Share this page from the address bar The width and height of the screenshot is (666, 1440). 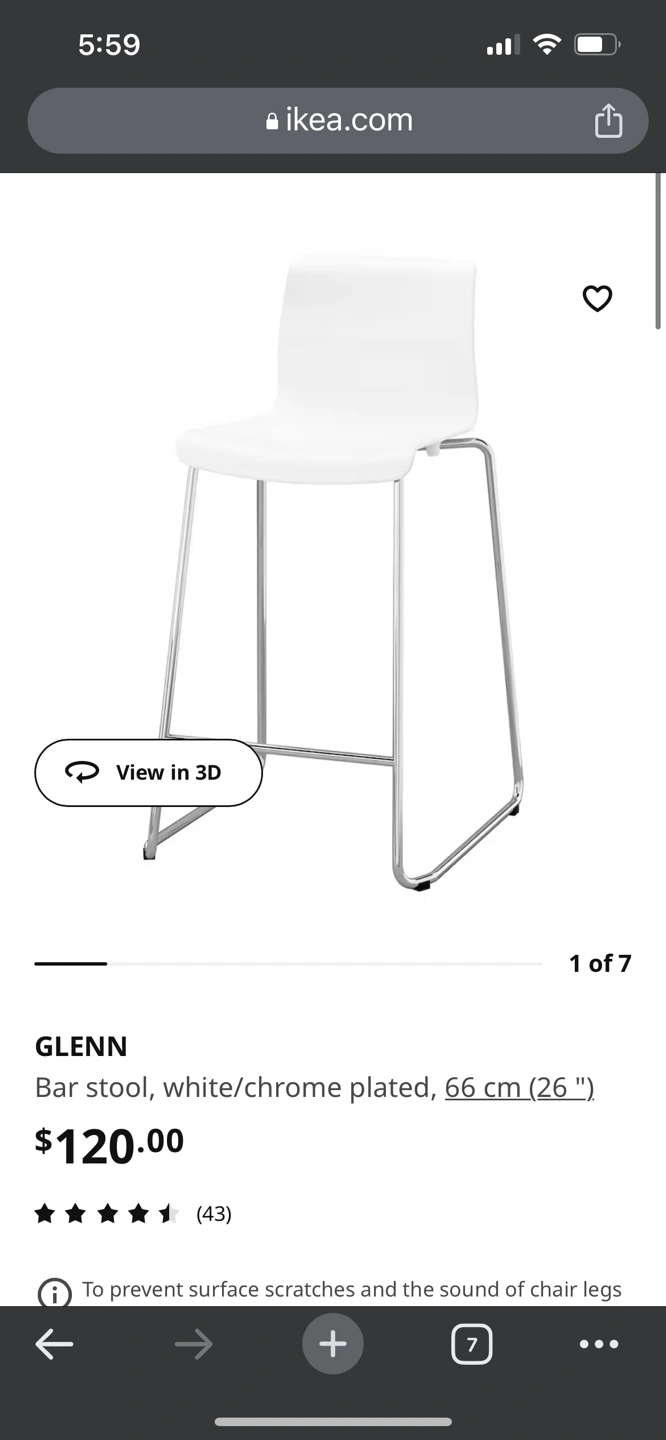608,121
